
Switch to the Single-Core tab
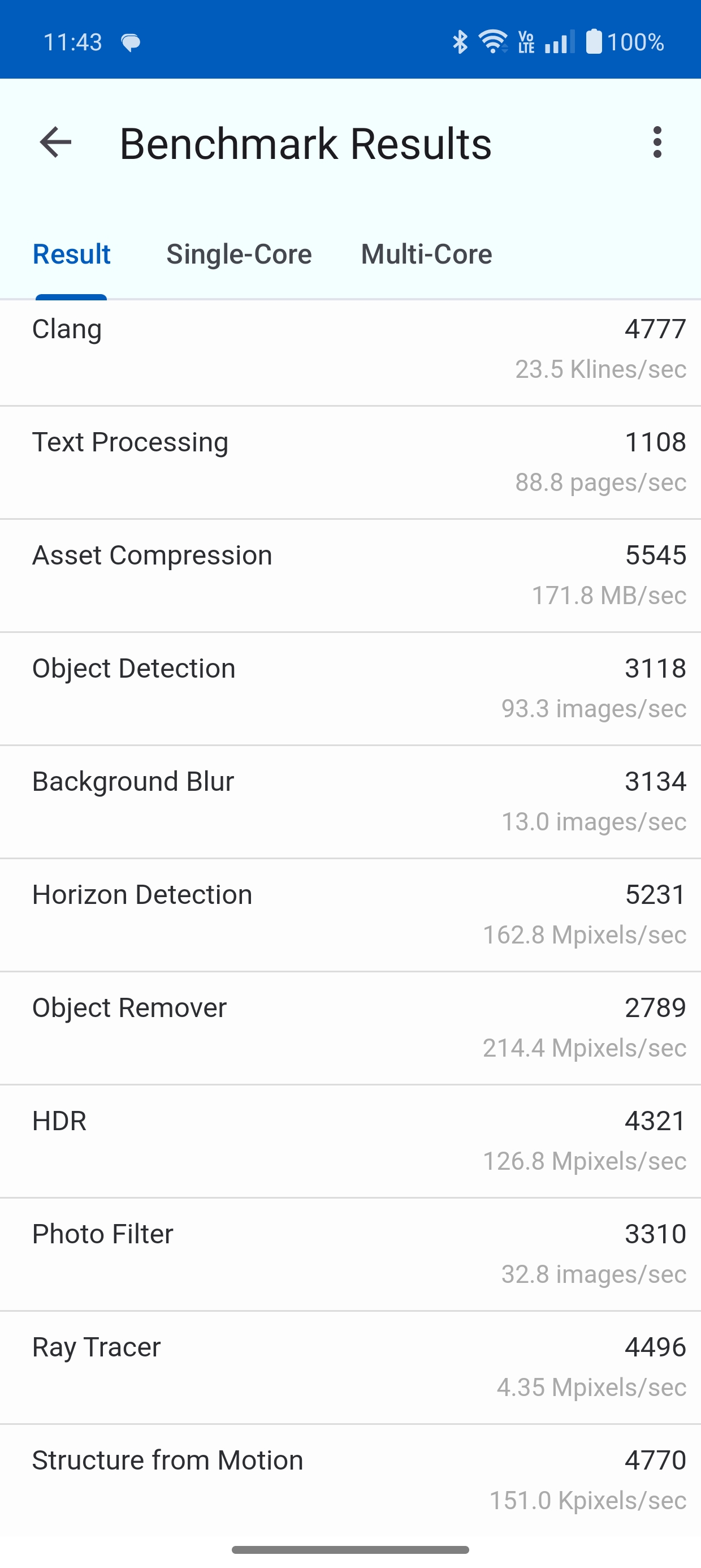point(239,254)
